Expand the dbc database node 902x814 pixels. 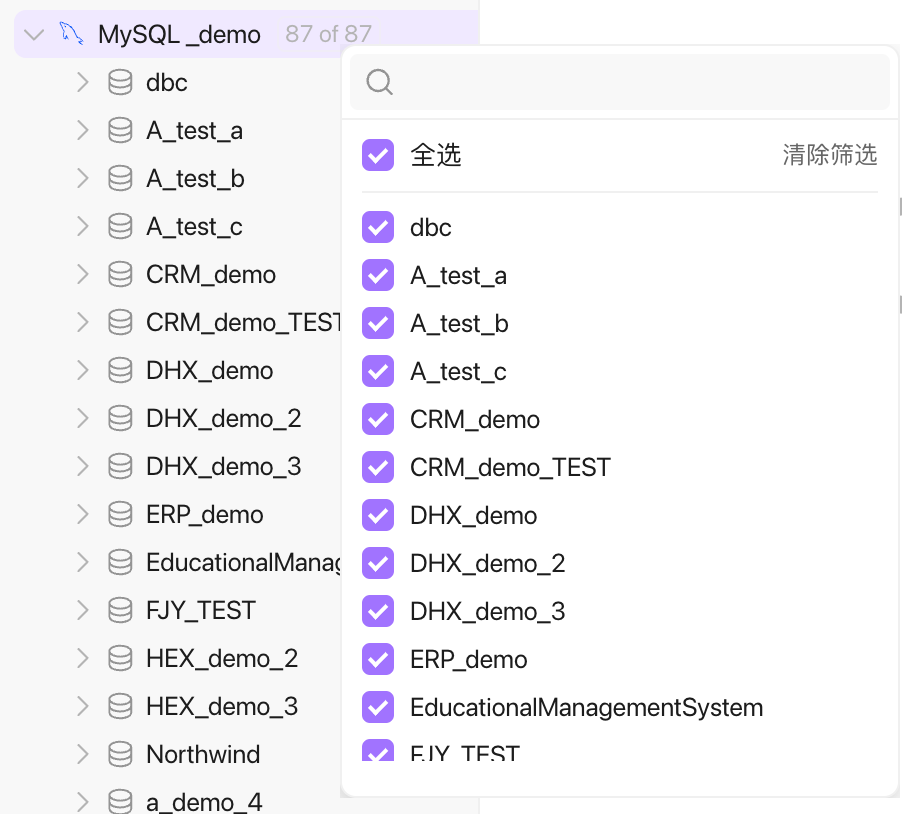click(83, 82)
